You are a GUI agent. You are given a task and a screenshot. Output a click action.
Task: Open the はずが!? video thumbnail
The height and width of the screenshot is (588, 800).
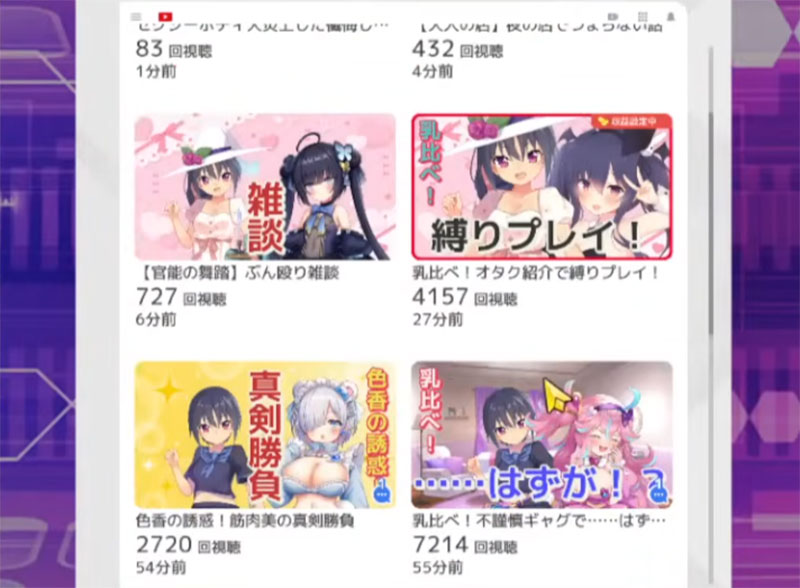(x=541, y=435)
